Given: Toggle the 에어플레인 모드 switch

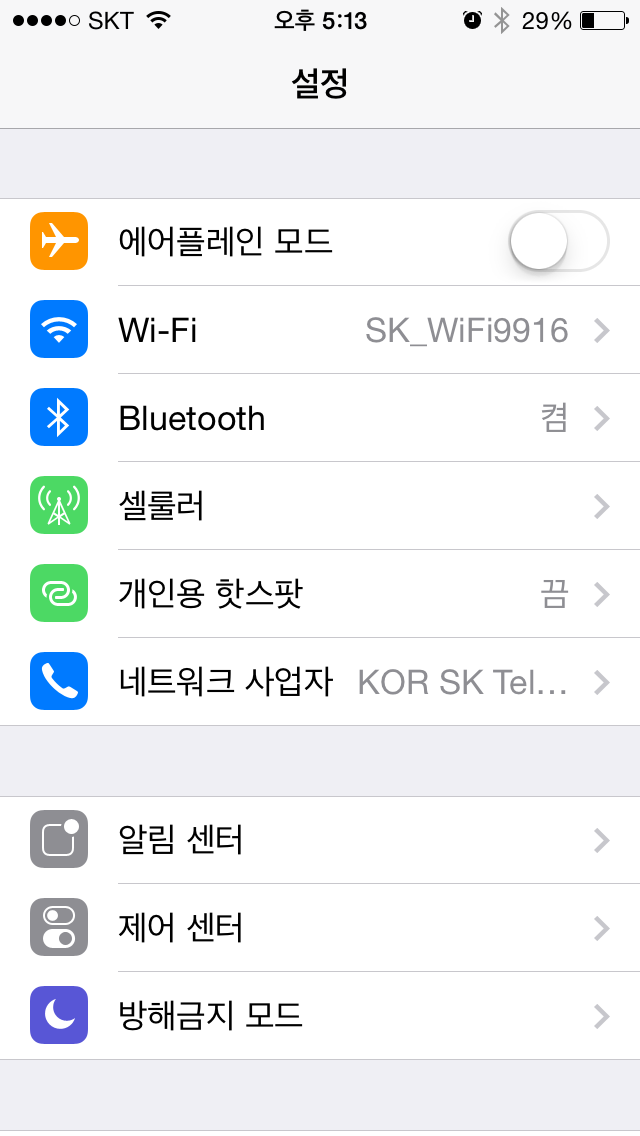Looking at the screenshot, I should 559,241.
